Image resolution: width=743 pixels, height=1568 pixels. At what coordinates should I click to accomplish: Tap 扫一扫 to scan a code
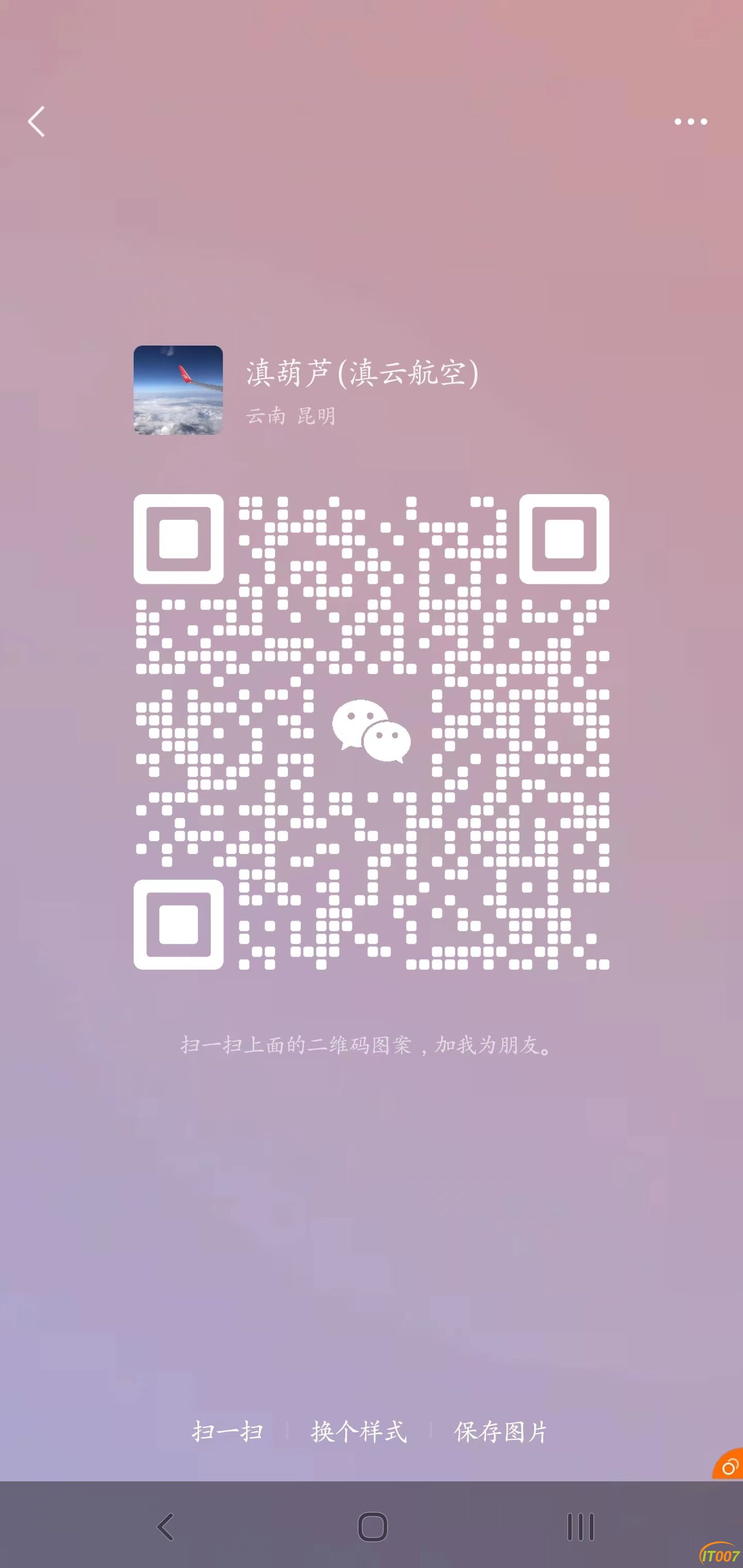[228, 1431]
